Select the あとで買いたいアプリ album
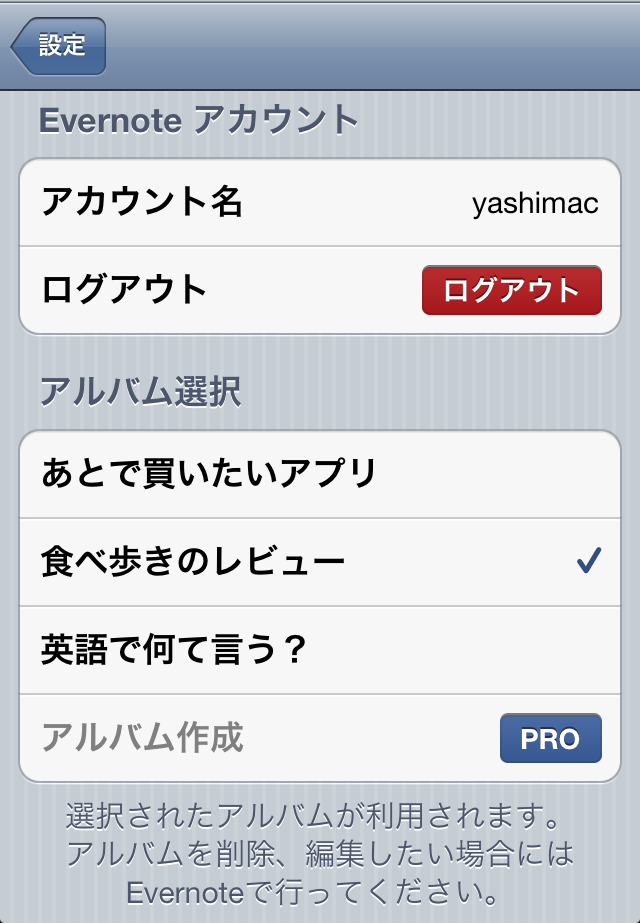The image size is (640, 923). [319, 474]
